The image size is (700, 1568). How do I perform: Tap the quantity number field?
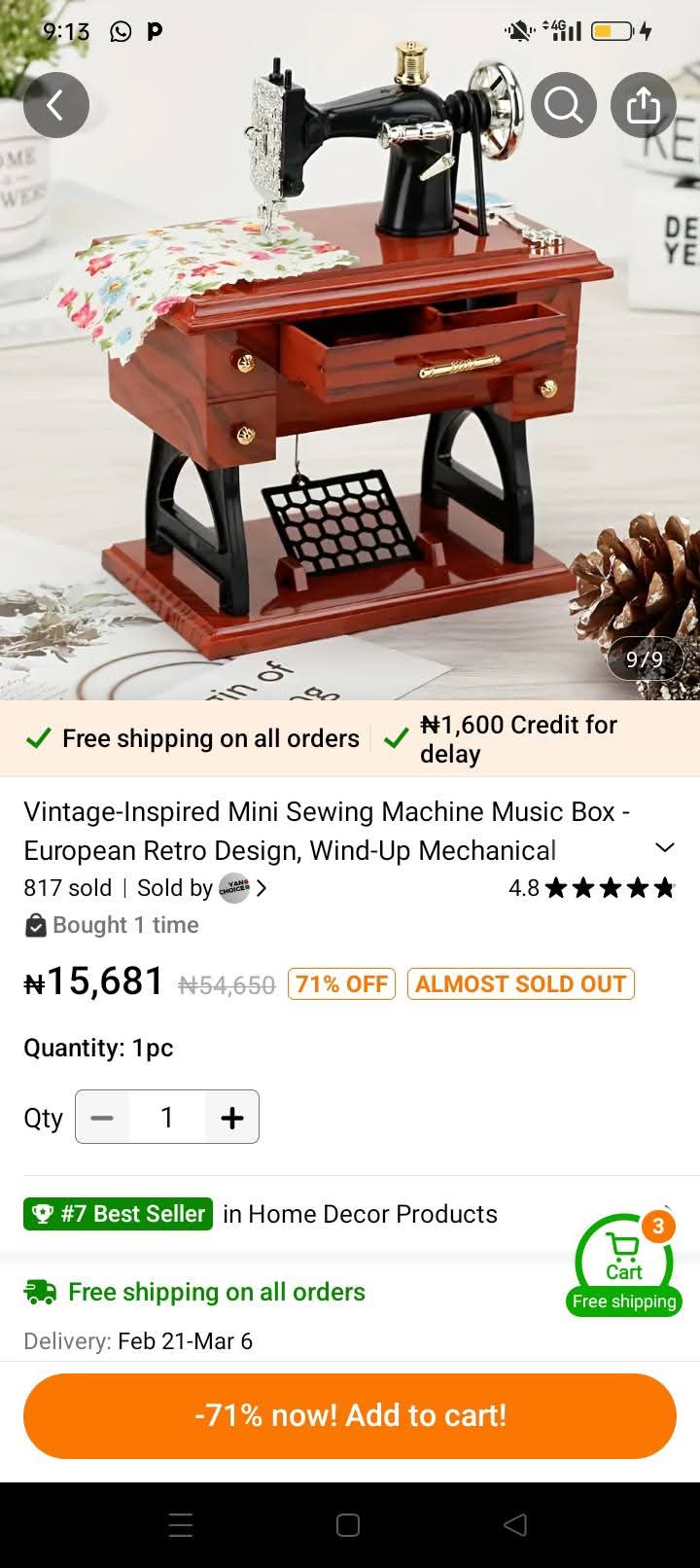point(167,1118)
